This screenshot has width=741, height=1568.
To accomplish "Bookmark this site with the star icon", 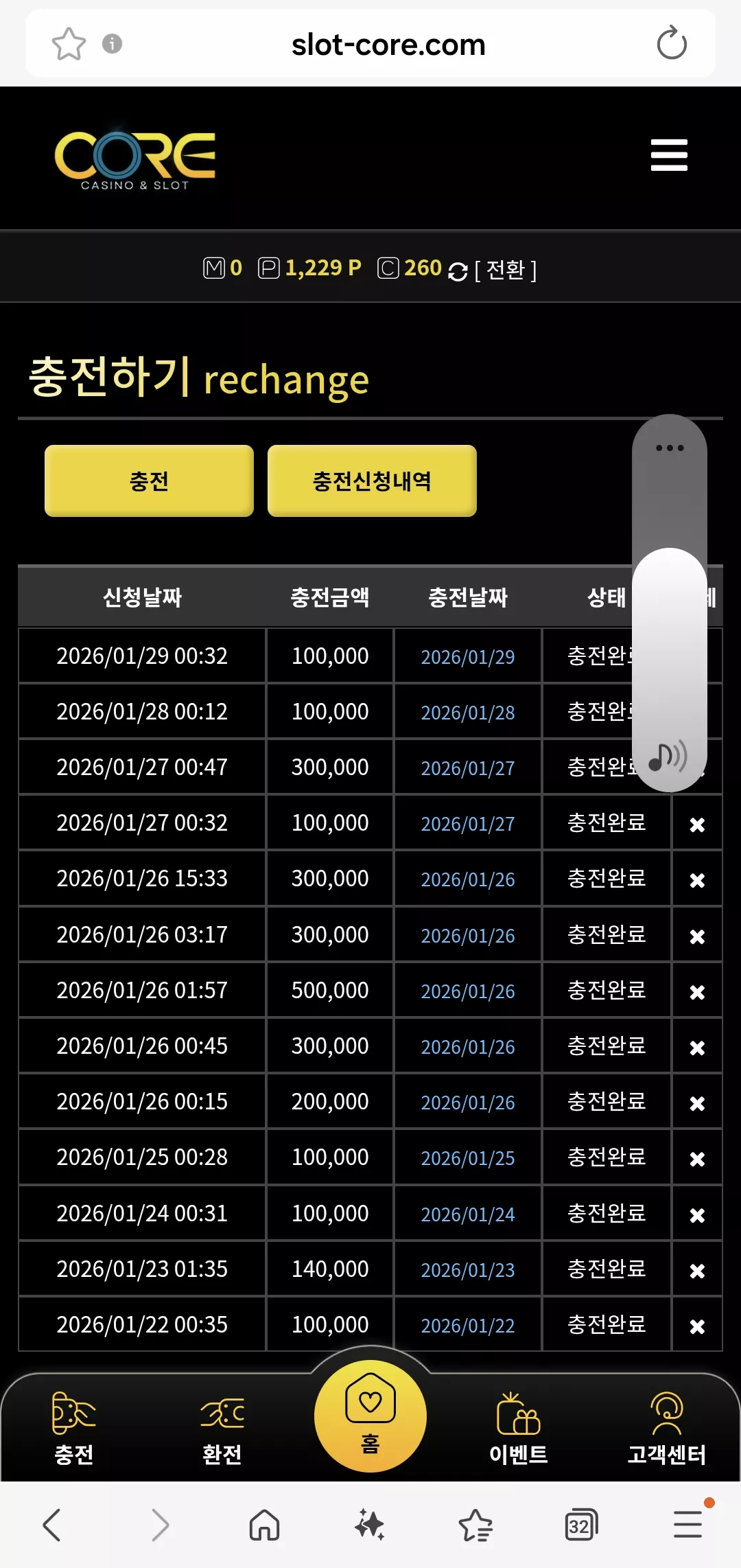I will [x=69, y=44].
